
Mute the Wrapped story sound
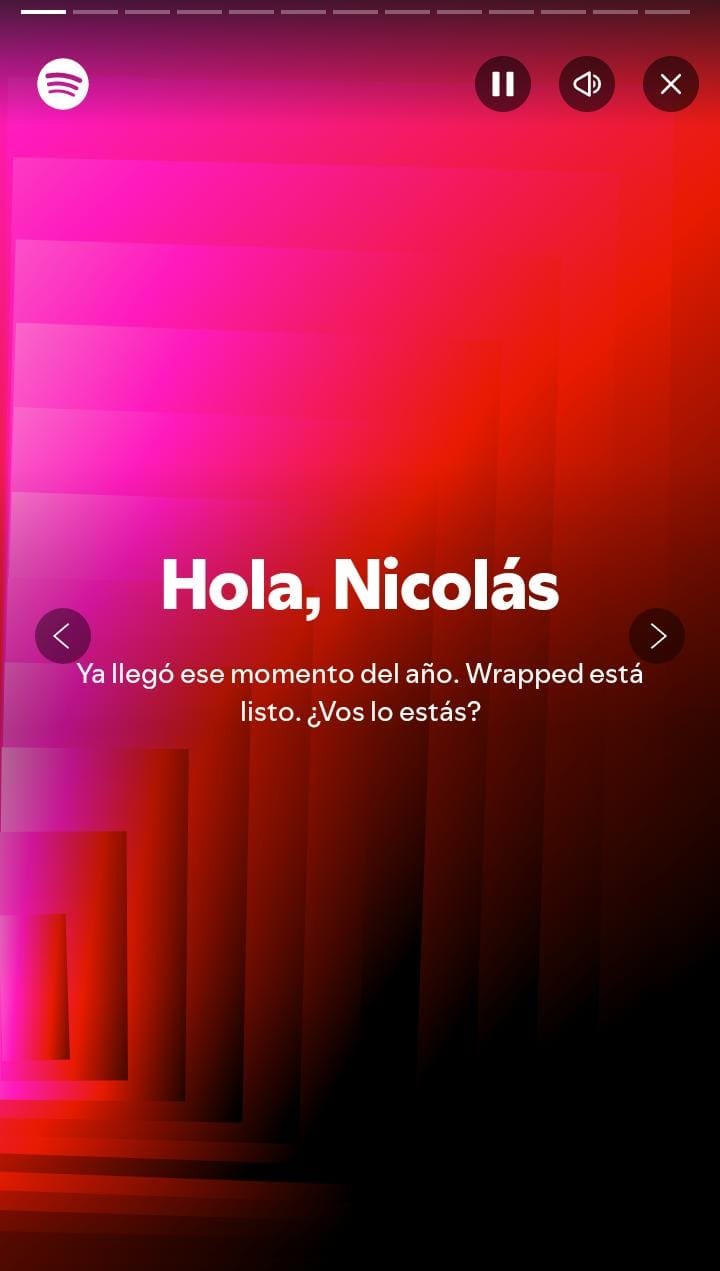click(587, 84)
